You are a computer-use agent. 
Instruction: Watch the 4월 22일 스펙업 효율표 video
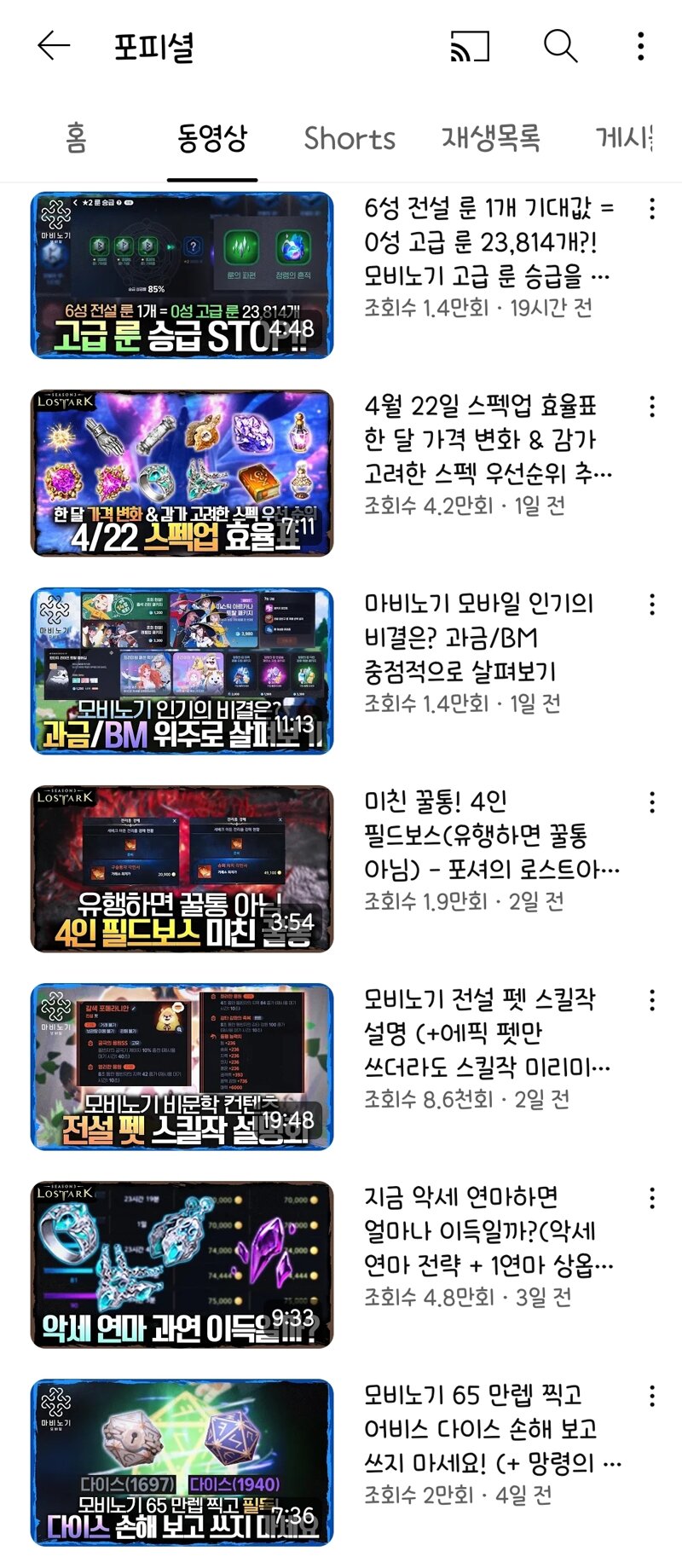(182, 473)
